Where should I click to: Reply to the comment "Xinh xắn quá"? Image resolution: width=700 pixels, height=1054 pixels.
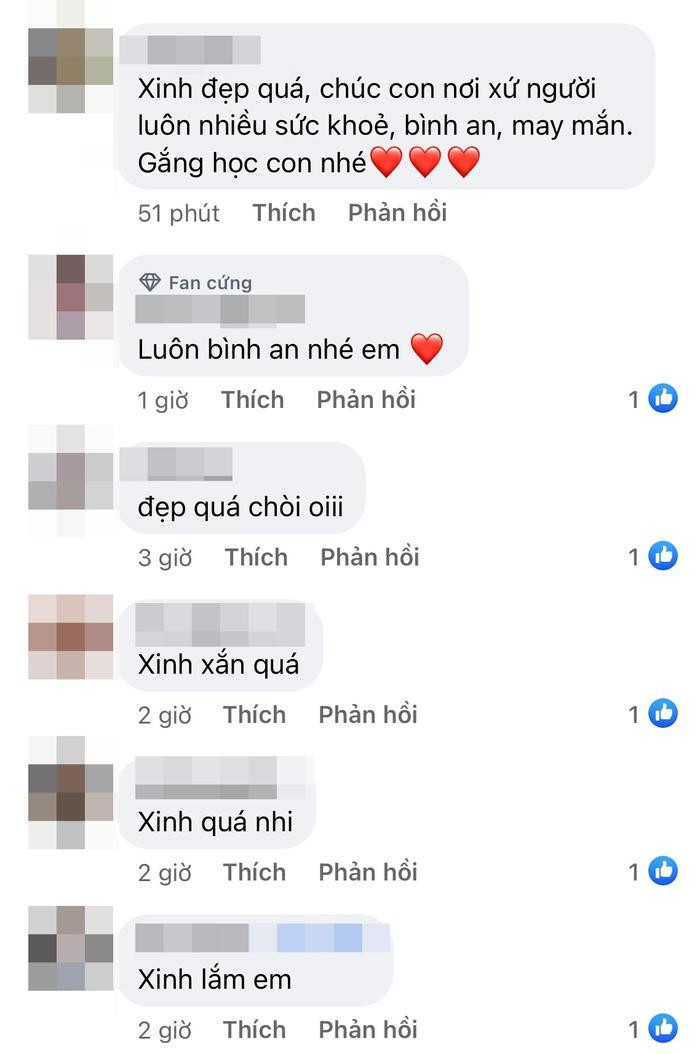367,714
